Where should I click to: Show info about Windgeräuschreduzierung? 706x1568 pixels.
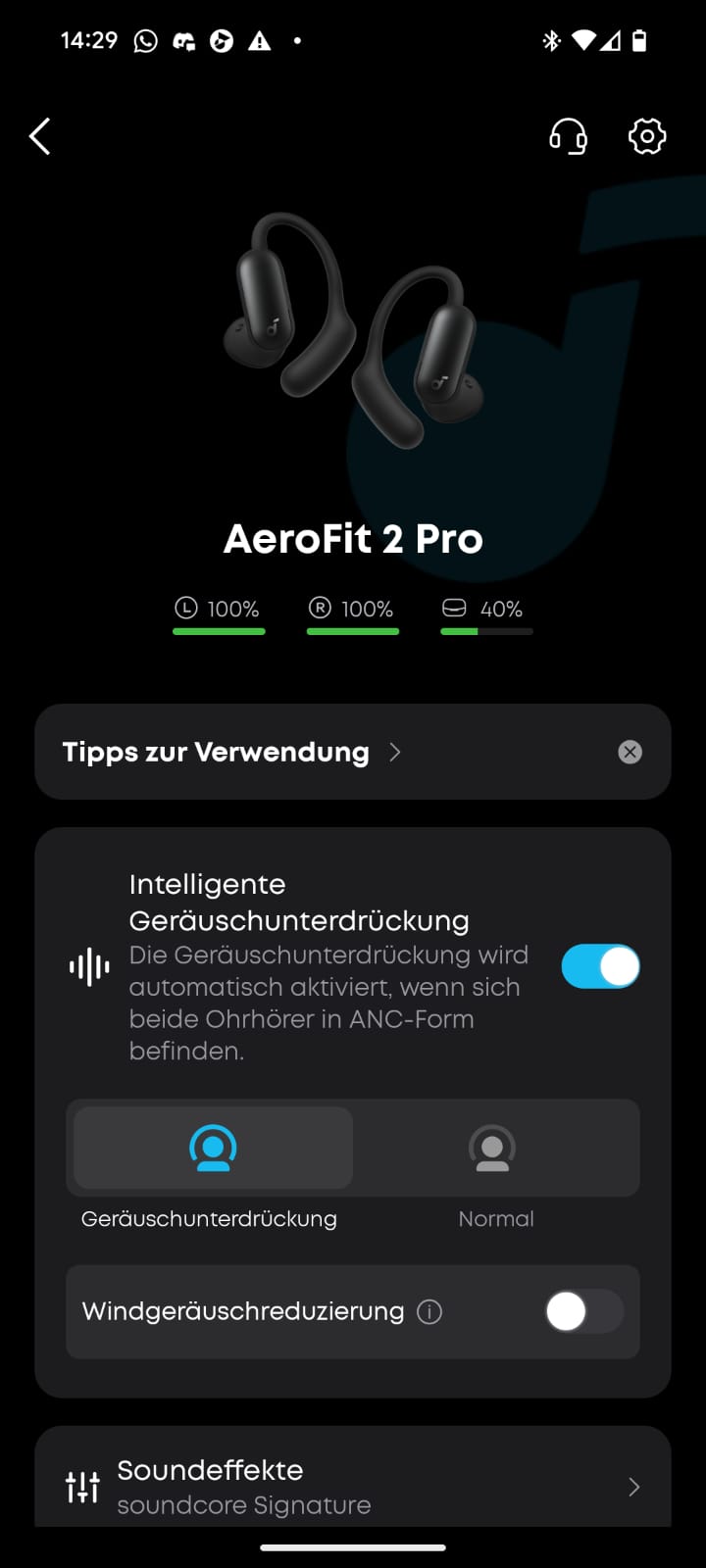429,1311
